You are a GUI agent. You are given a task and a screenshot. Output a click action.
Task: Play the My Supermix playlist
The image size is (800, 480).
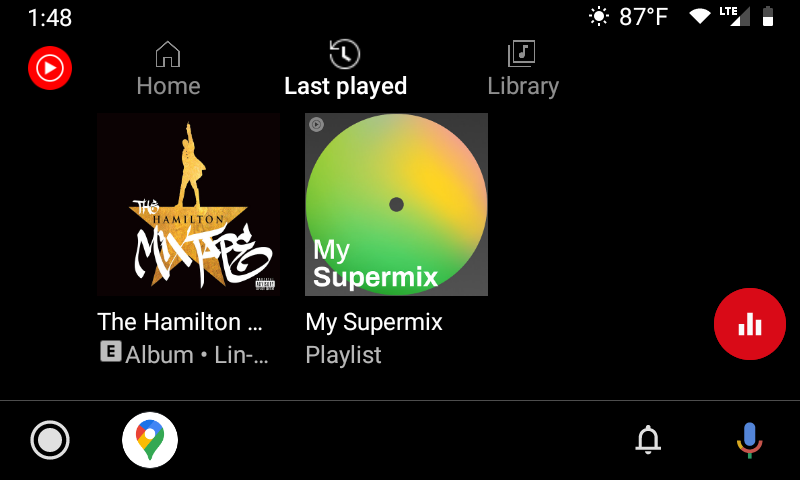coord(396,205)
